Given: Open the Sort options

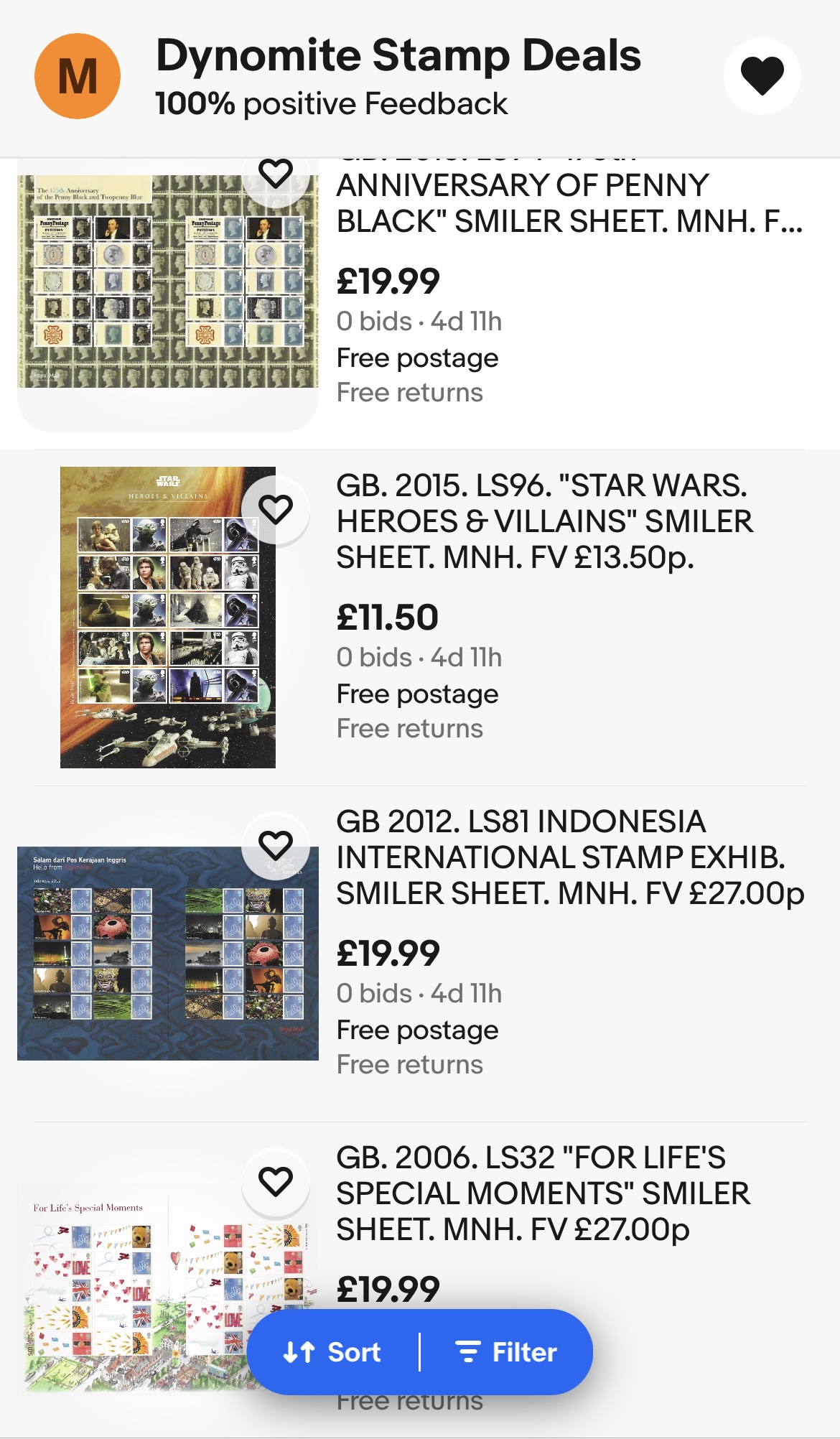Looking at the screenshot, I should (x=333, y=1352).
